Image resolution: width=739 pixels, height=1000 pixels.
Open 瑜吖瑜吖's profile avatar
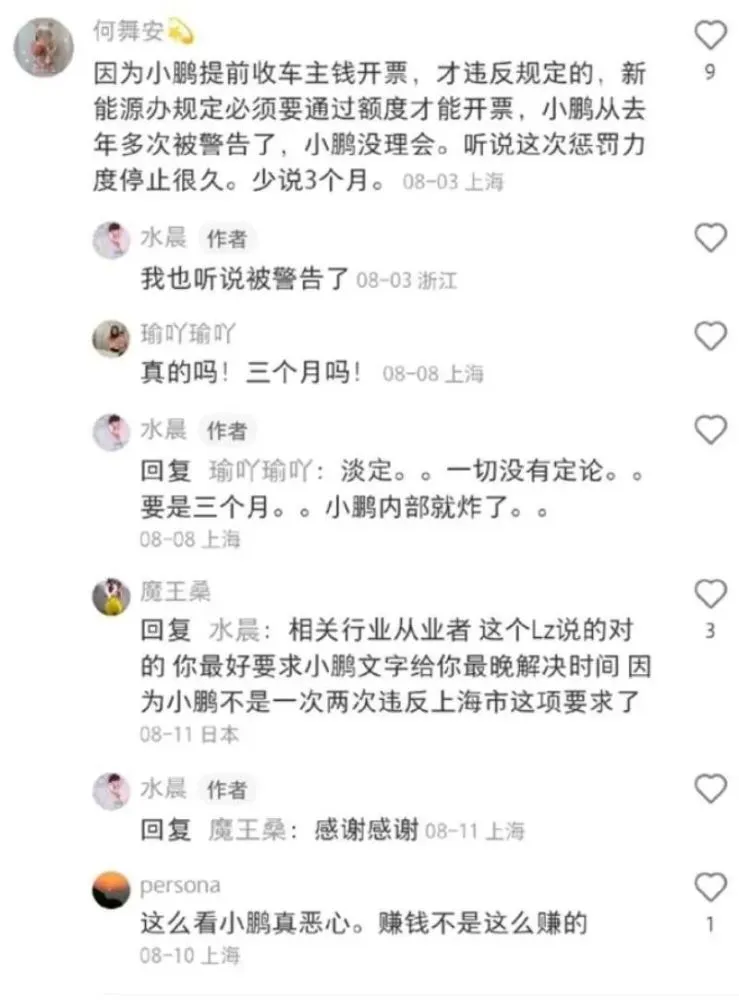pyautogui.click(x=111, y=339)
